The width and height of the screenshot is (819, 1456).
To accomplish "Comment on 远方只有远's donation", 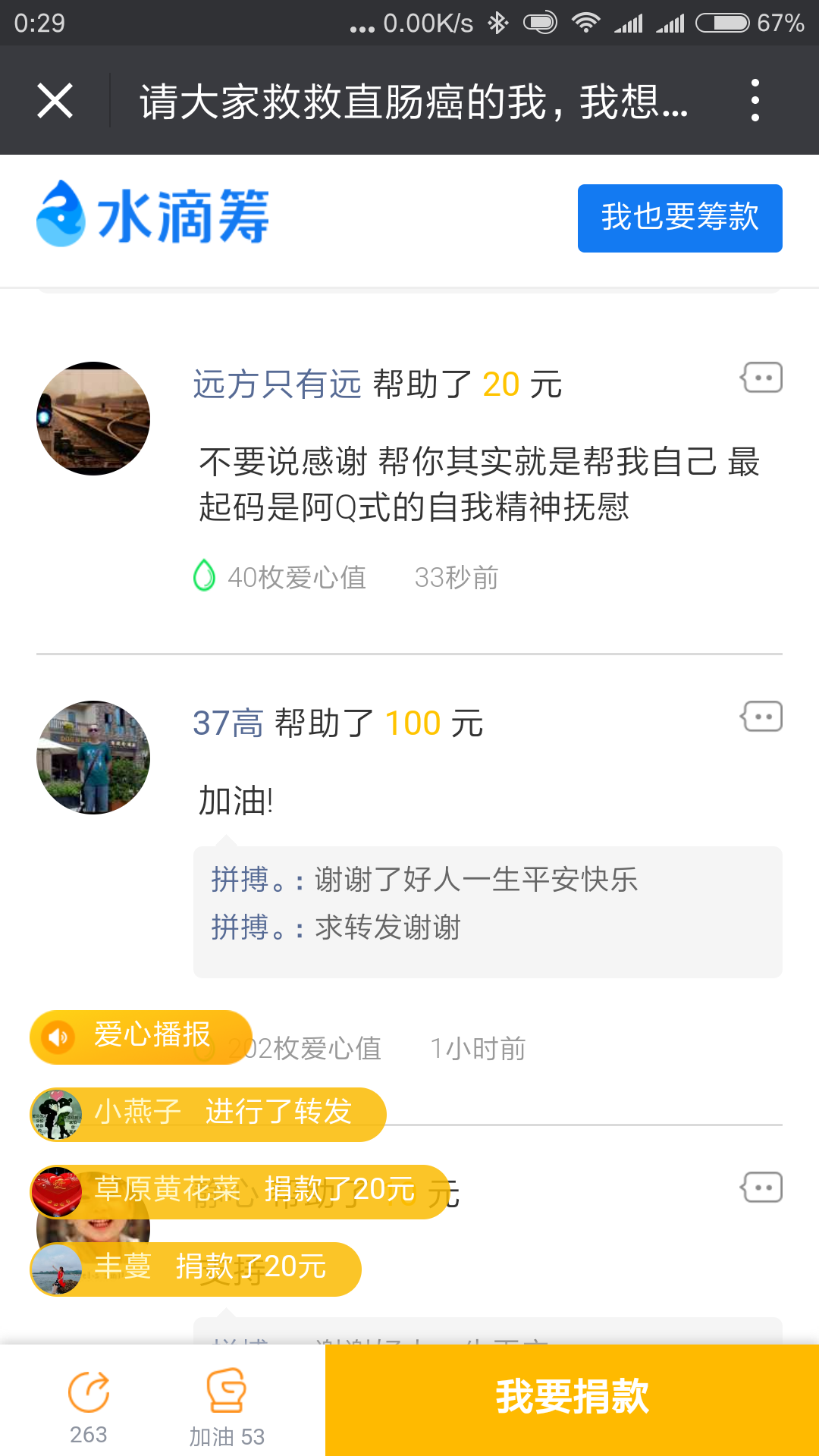I will 761,377.
